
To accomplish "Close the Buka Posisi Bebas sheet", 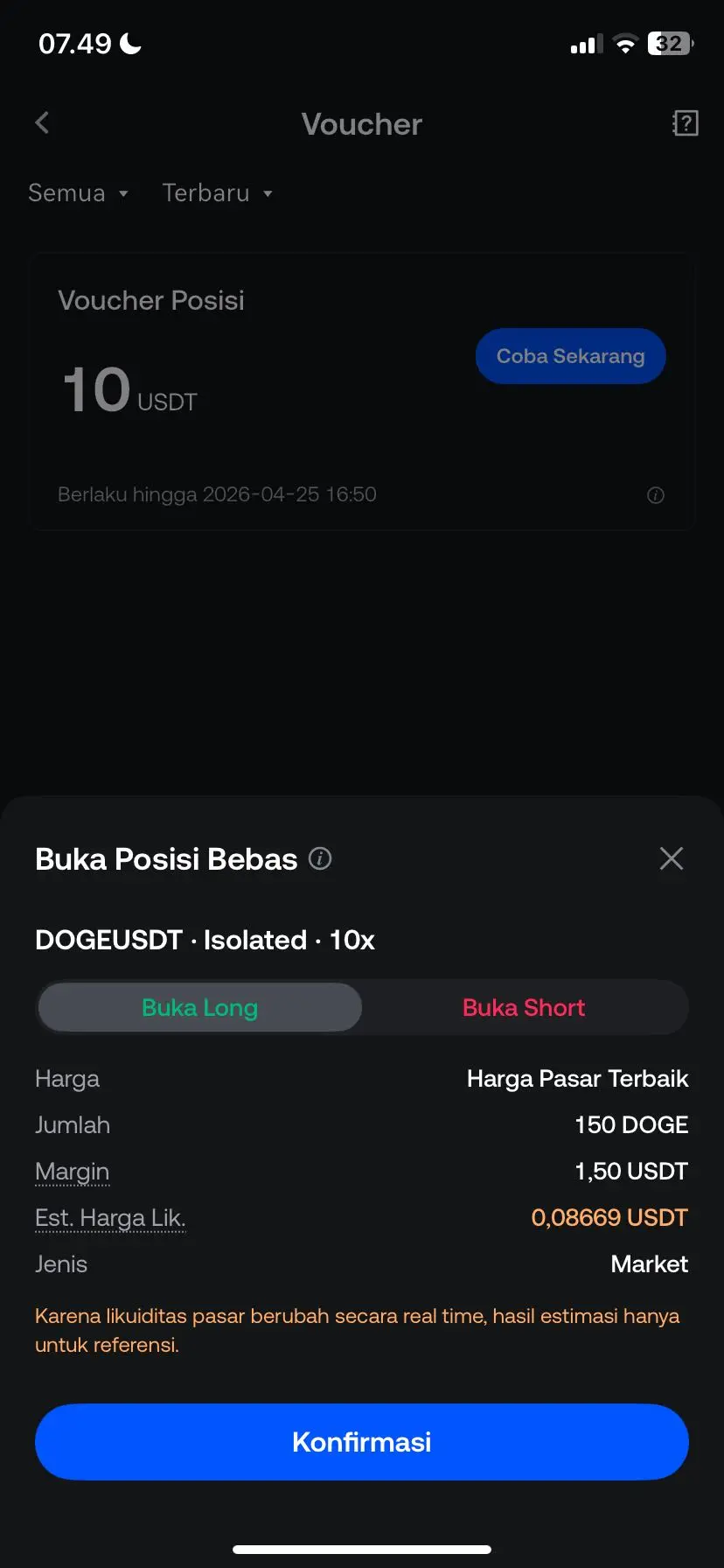I will tap(671, 858).
